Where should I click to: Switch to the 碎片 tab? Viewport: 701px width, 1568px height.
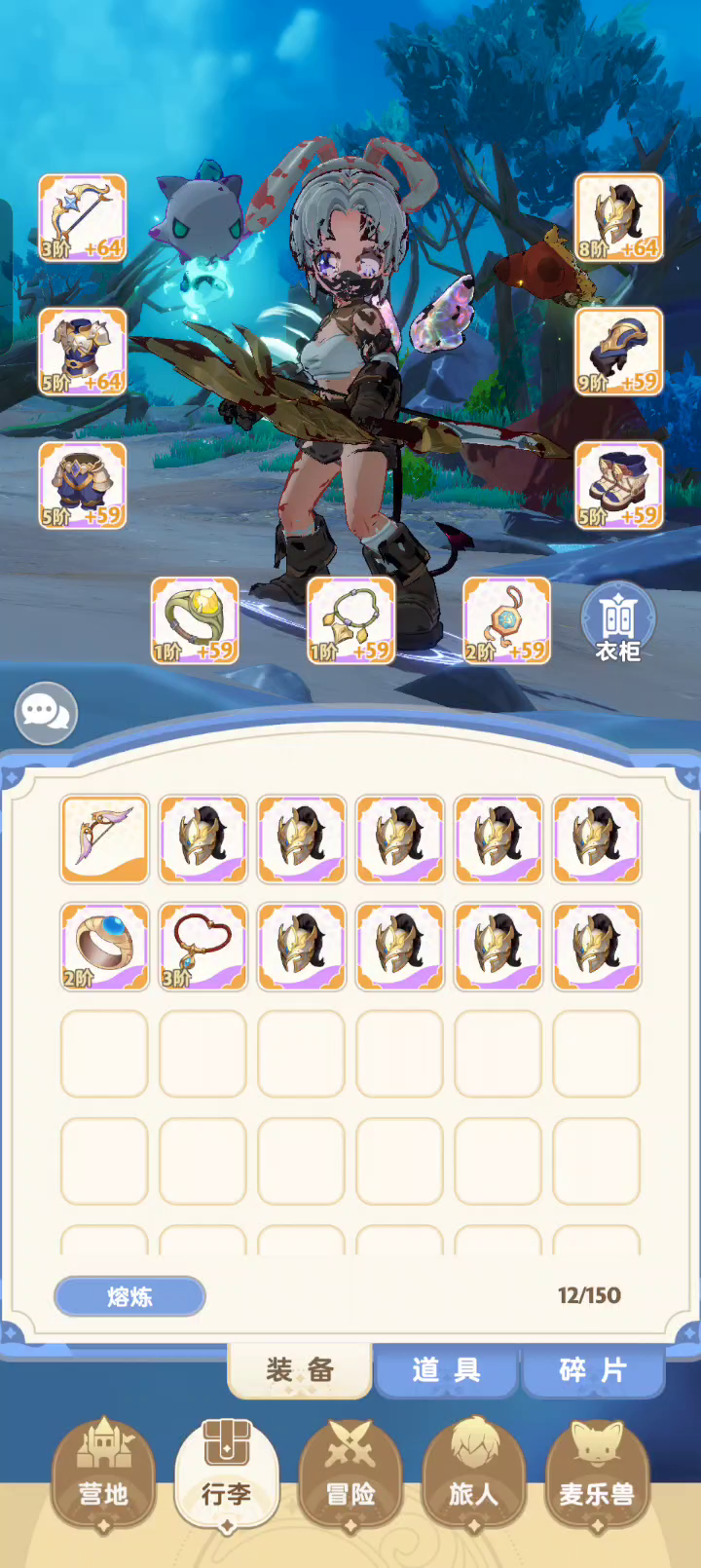593,1370
